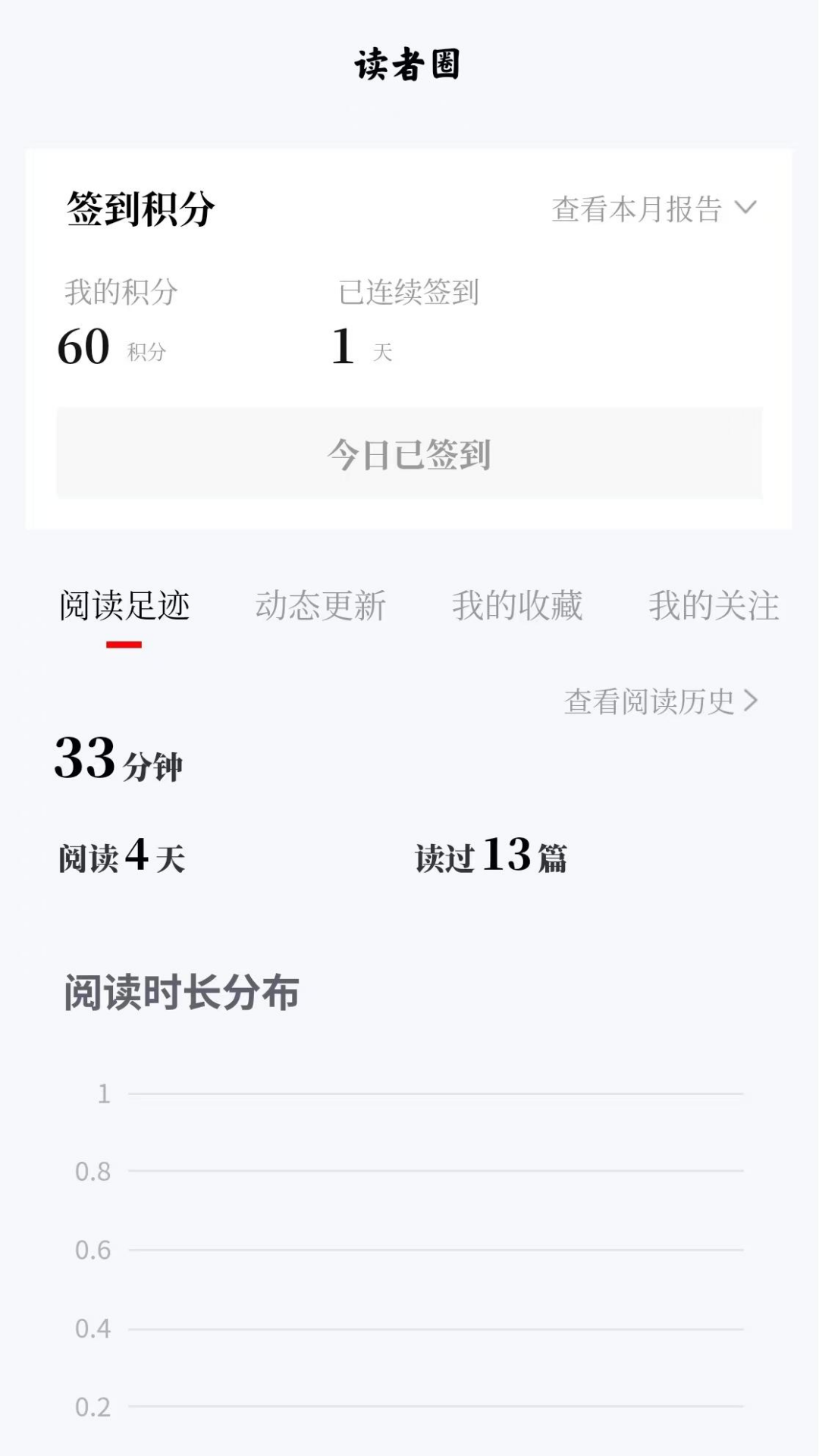Tap the 读者圈 page title
The height and width of the screenshot is (1456, 819).
[x=409, y=64]
